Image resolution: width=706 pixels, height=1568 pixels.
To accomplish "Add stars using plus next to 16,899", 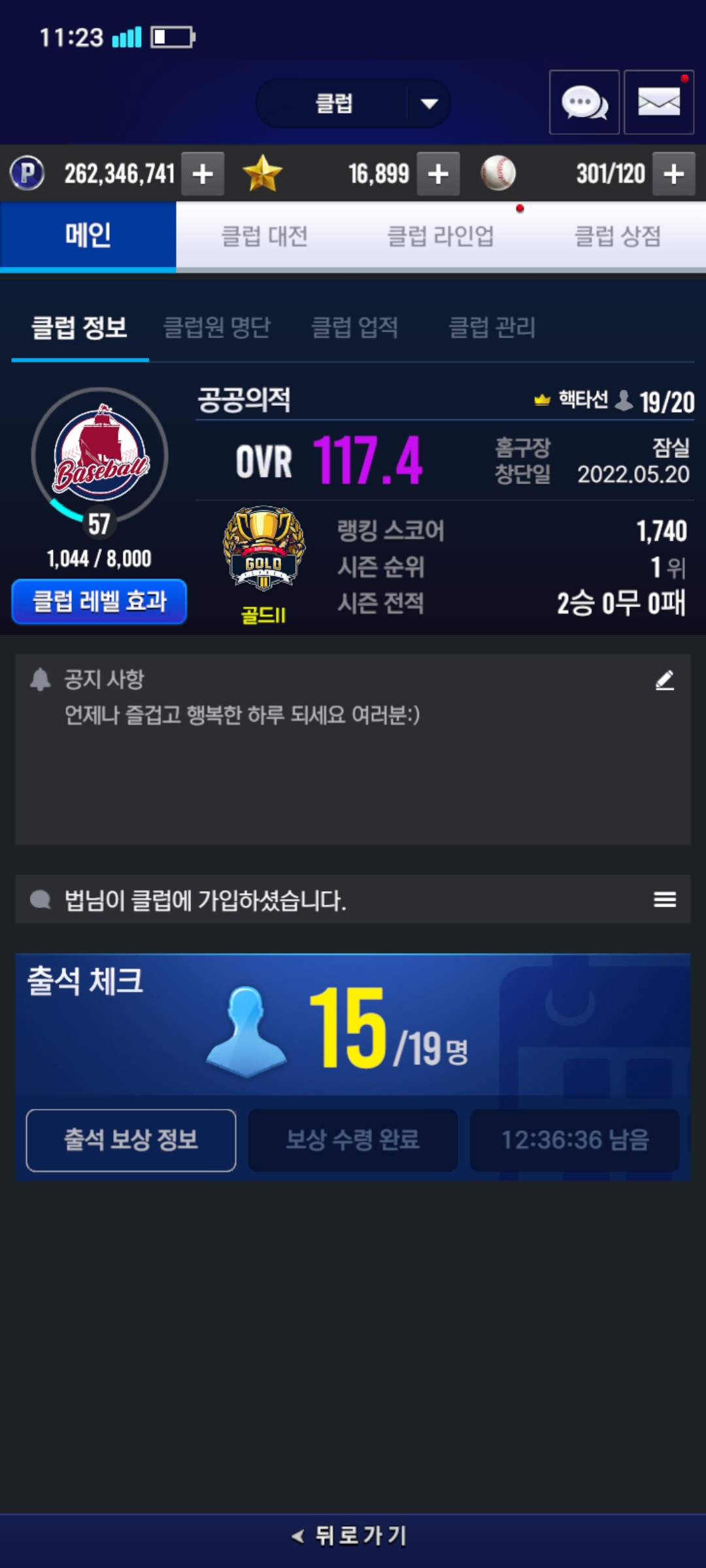I will click(x=438, y=174).
